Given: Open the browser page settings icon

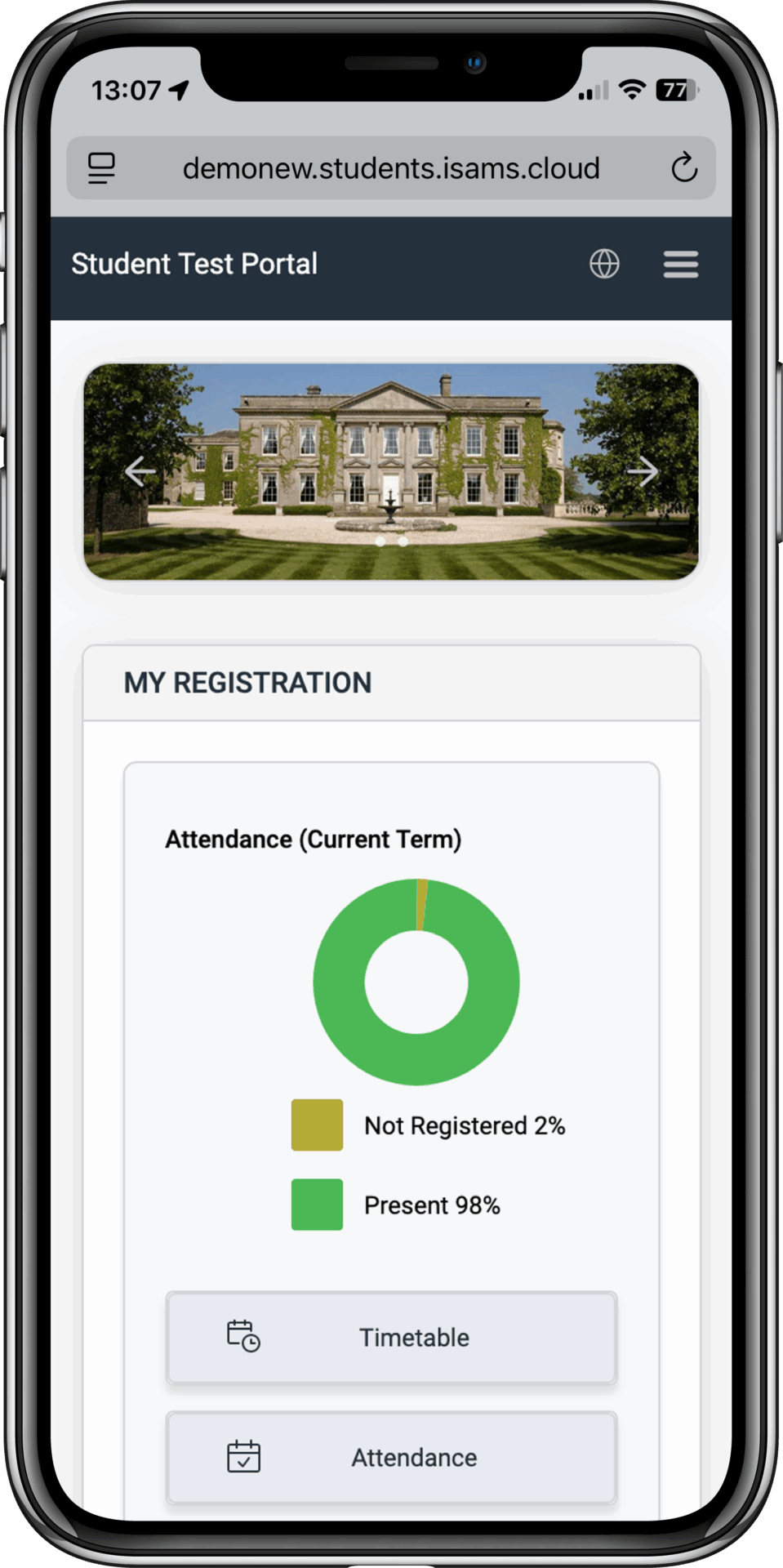Looking at the screenshot, I should coord(102,168).
